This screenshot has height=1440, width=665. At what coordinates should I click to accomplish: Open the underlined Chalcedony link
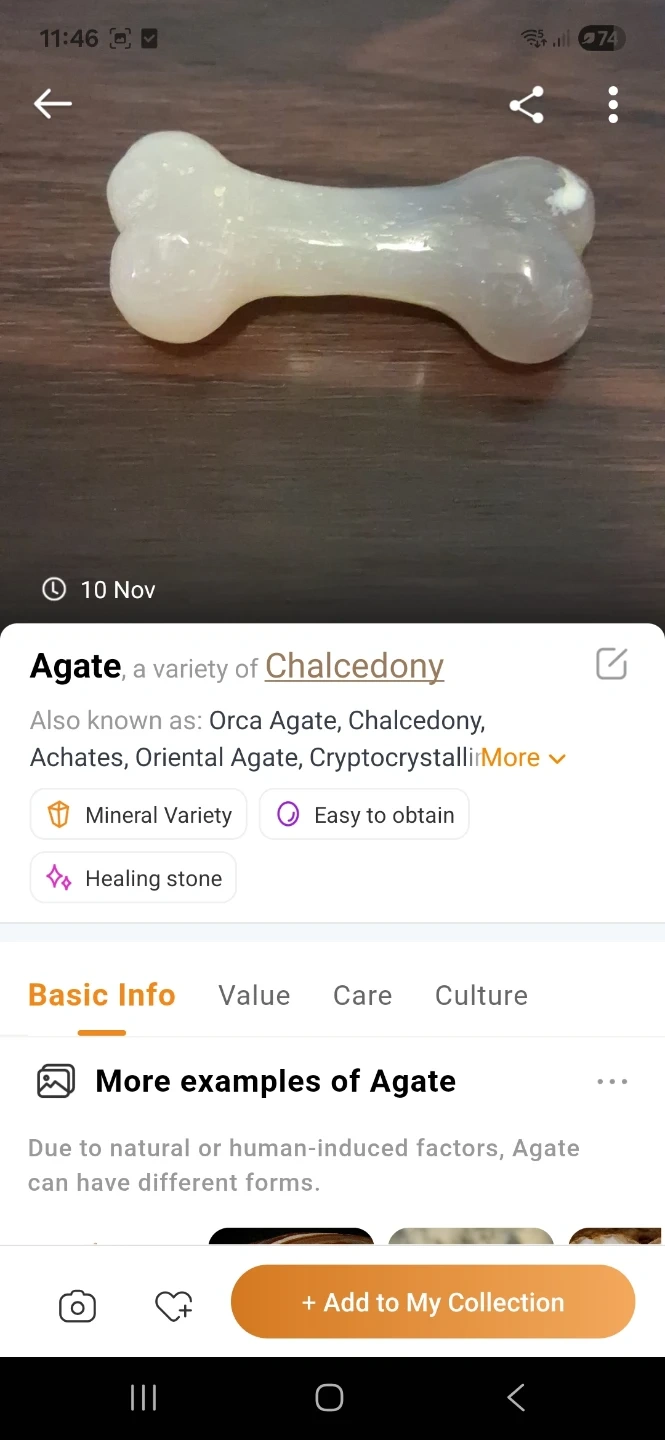(354, 666)
